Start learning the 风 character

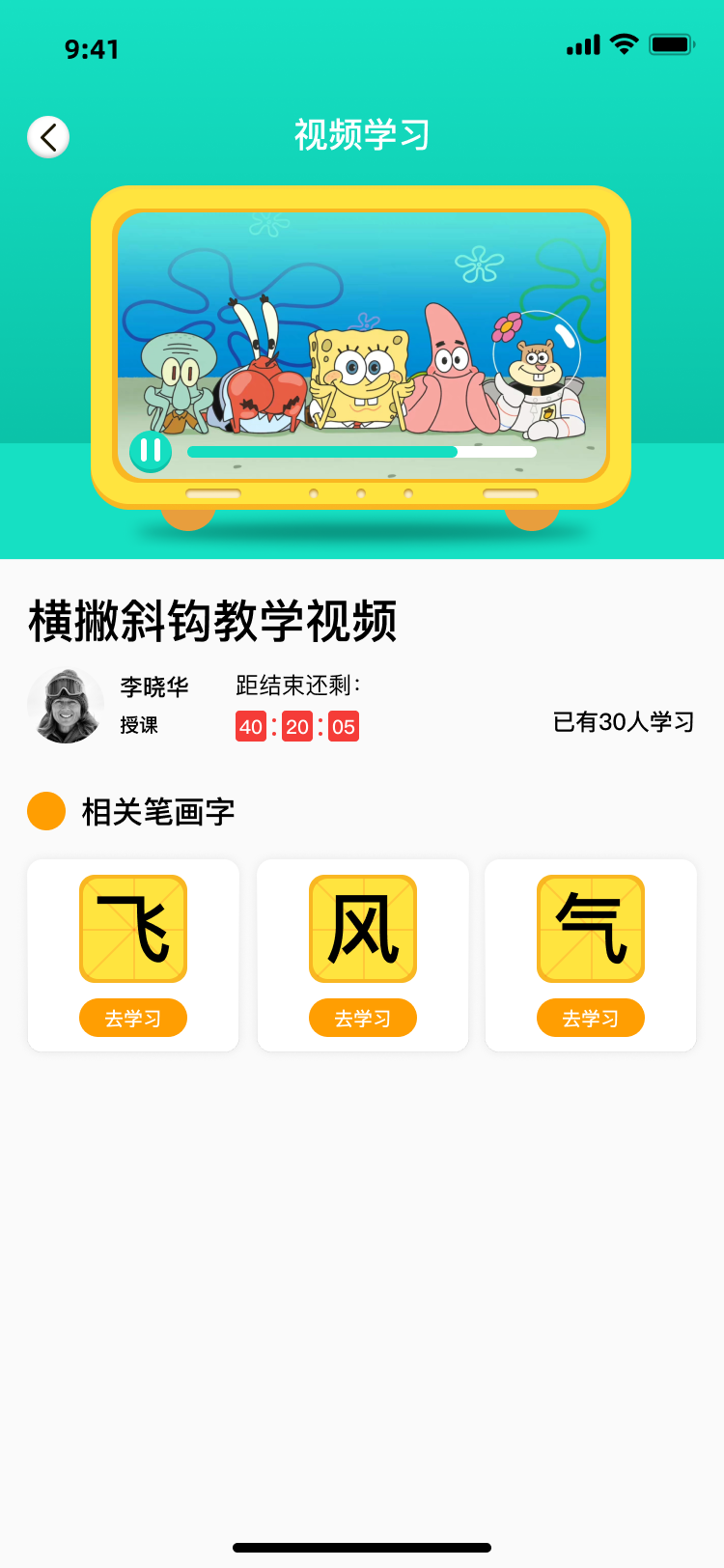(x=363, y=1018)
